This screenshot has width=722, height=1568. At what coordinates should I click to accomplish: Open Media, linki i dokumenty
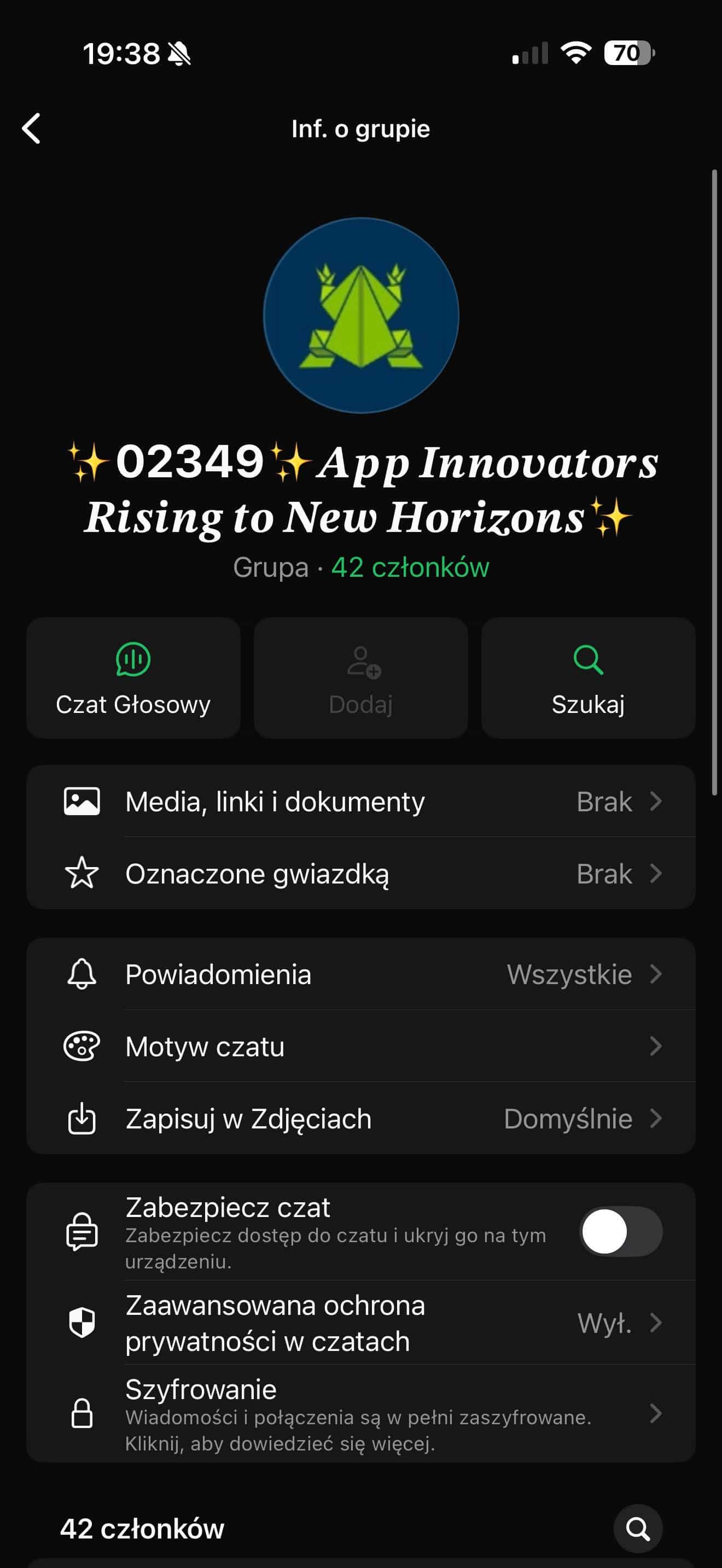pos(361,801)
